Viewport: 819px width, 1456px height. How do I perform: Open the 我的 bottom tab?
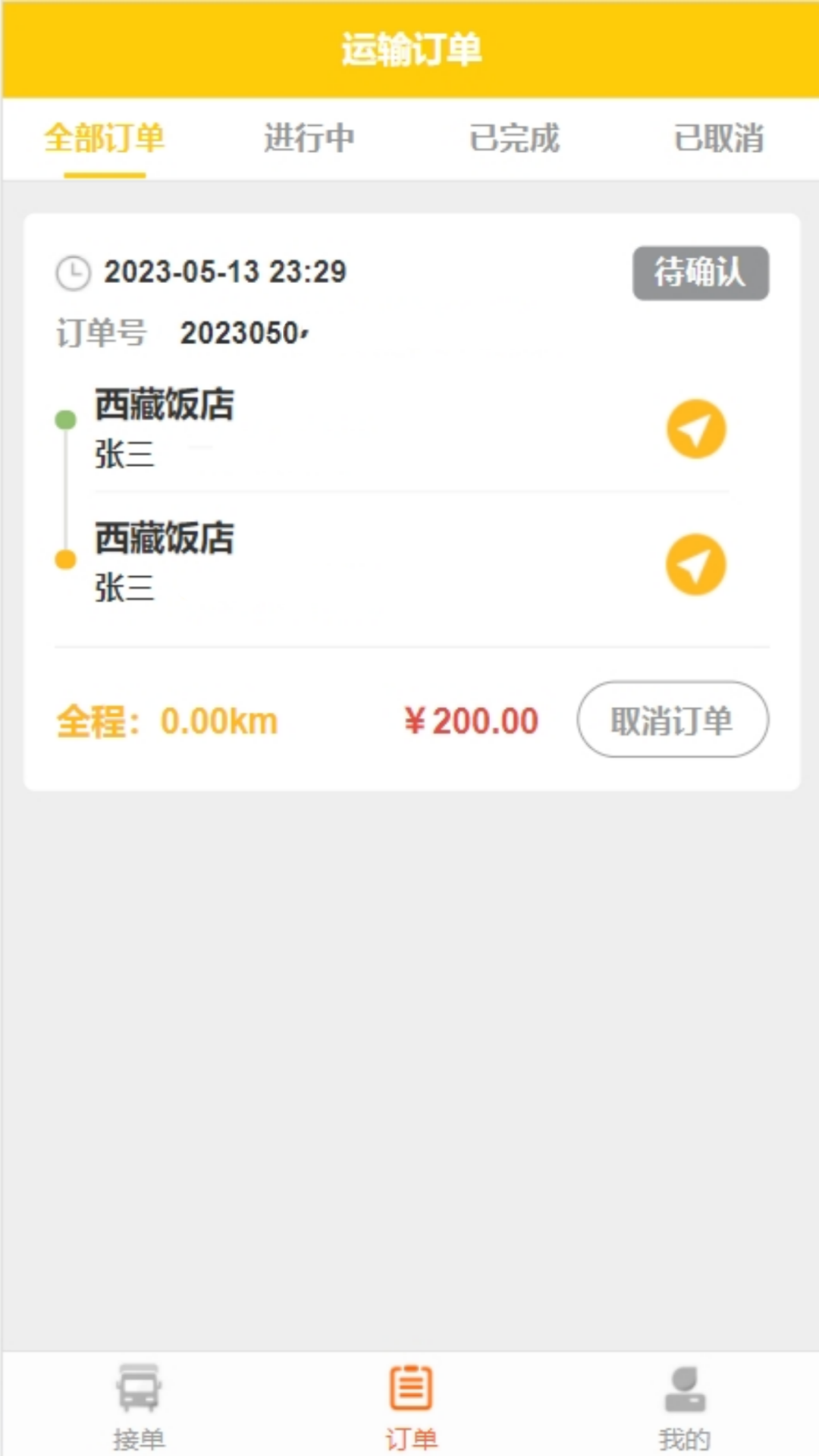685,1406
